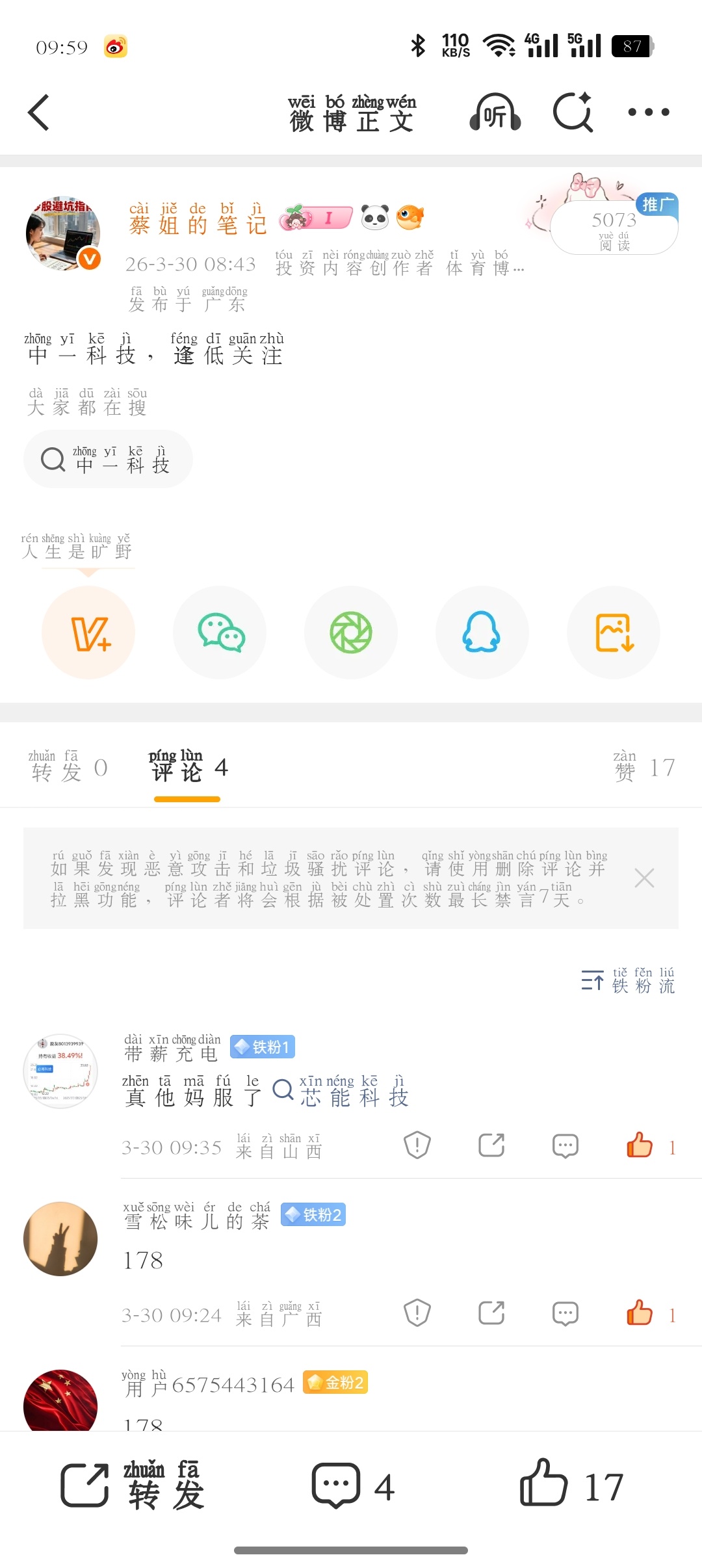The image size is (702, 1568).
Task: Share the post to QQ
Action: 482,631
